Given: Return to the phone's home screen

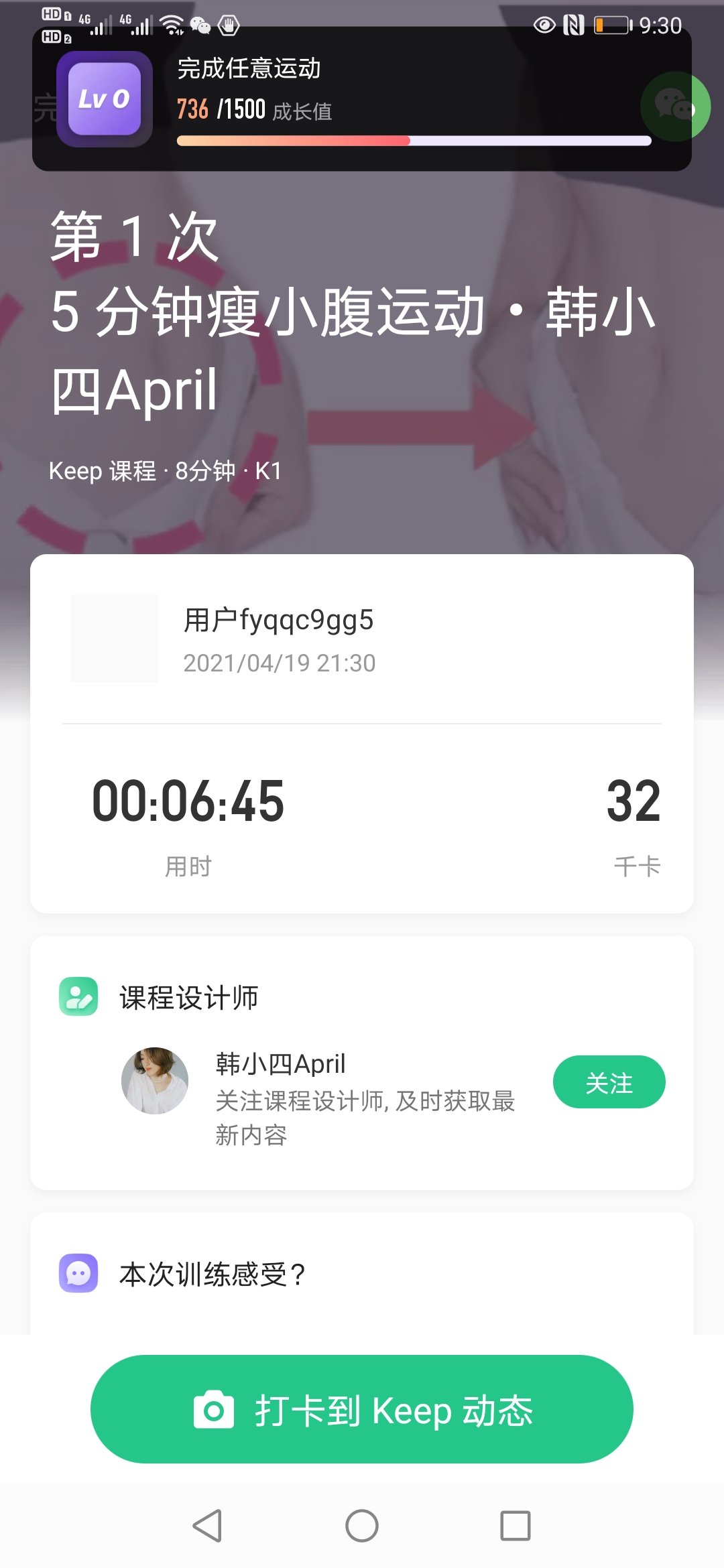Looking at the screenshot, I should click(x=362, y=1526).
